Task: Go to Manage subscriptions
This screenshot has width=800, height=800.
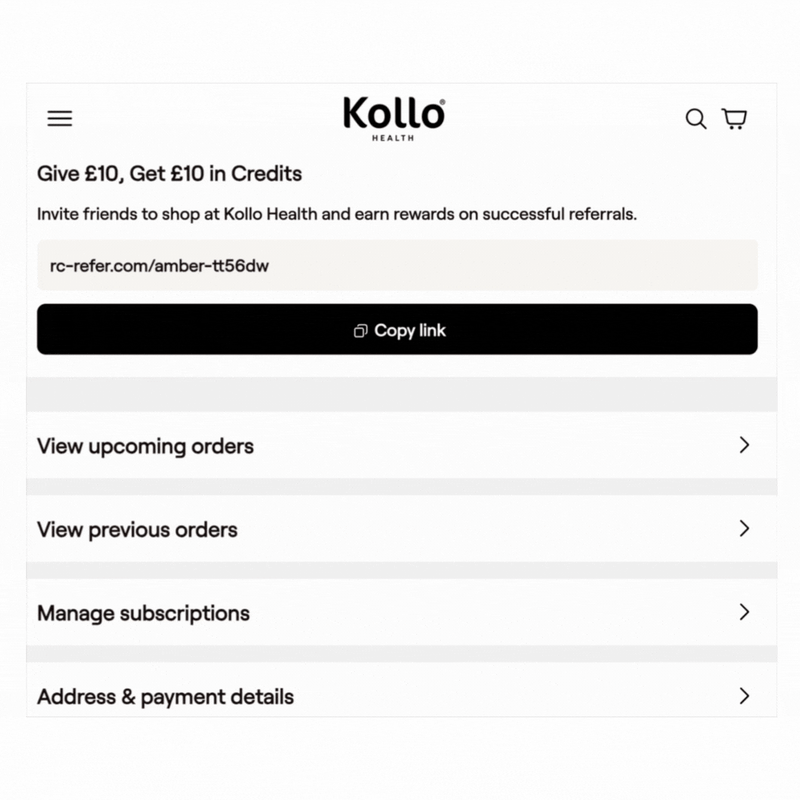Action: pyautogui.click(x=397, y=613)
